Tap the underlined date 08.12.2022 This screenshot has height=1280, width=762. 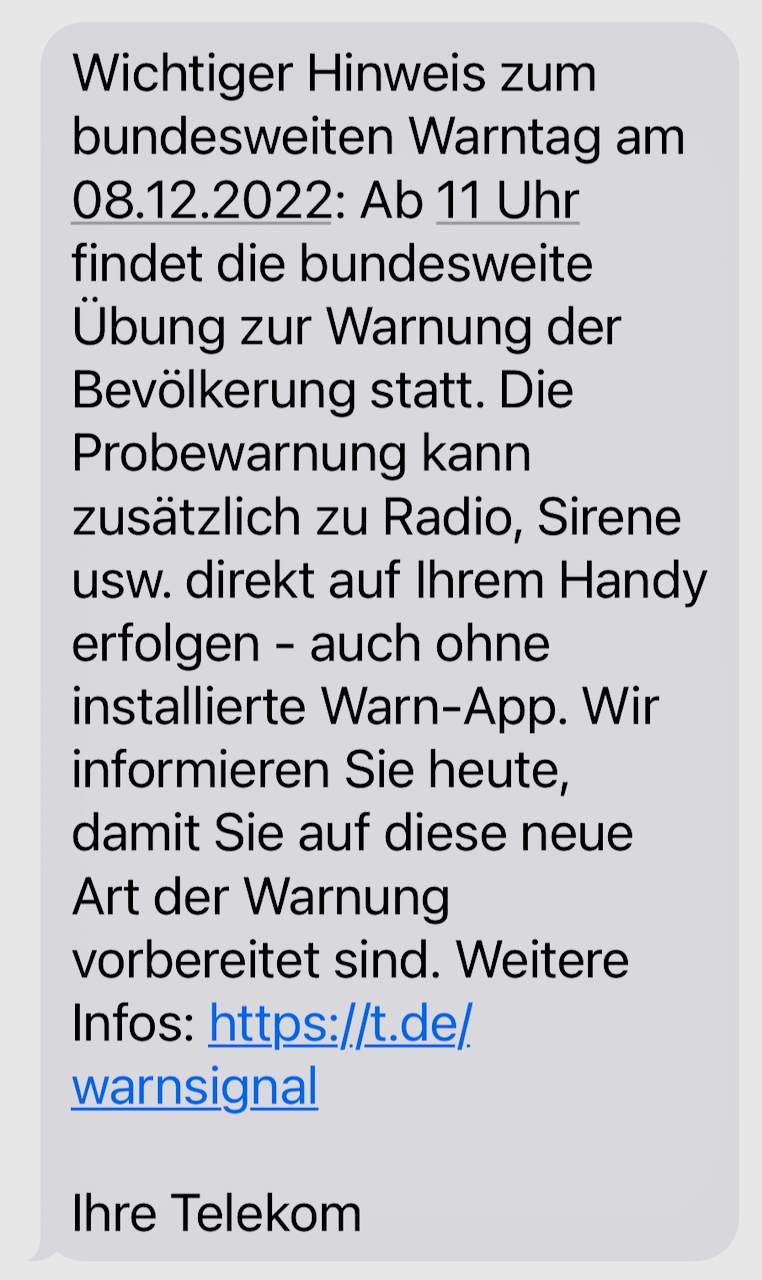click(x=201, y=202)
